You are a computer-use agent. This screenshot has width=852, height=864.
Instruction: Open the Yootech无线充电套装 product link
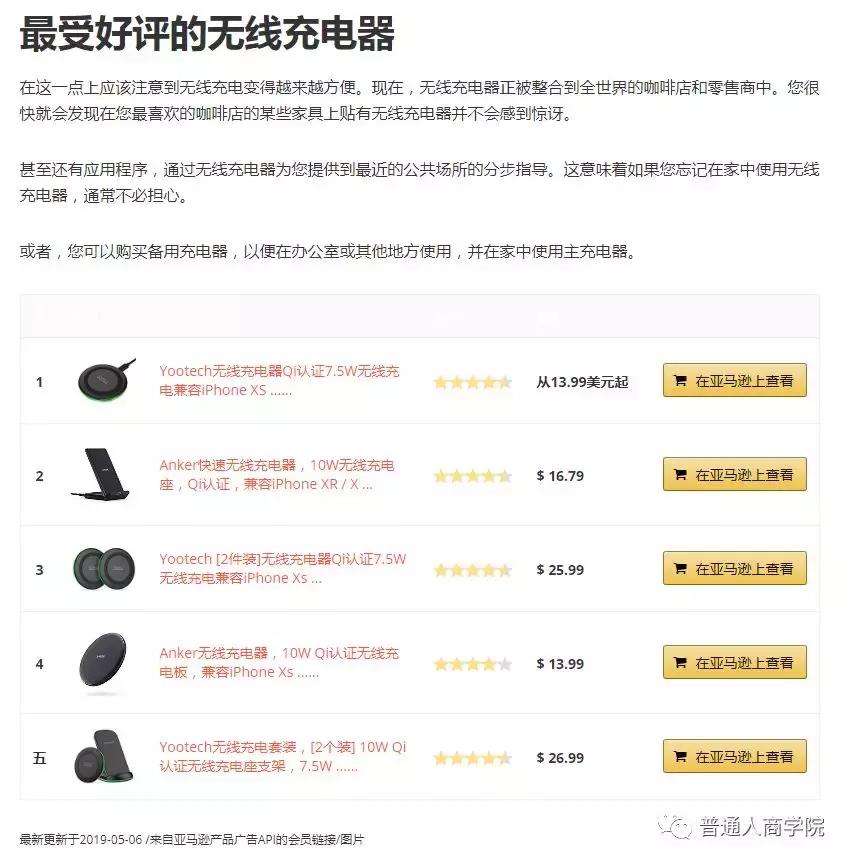pyautogui.click(x=280, y=757)
